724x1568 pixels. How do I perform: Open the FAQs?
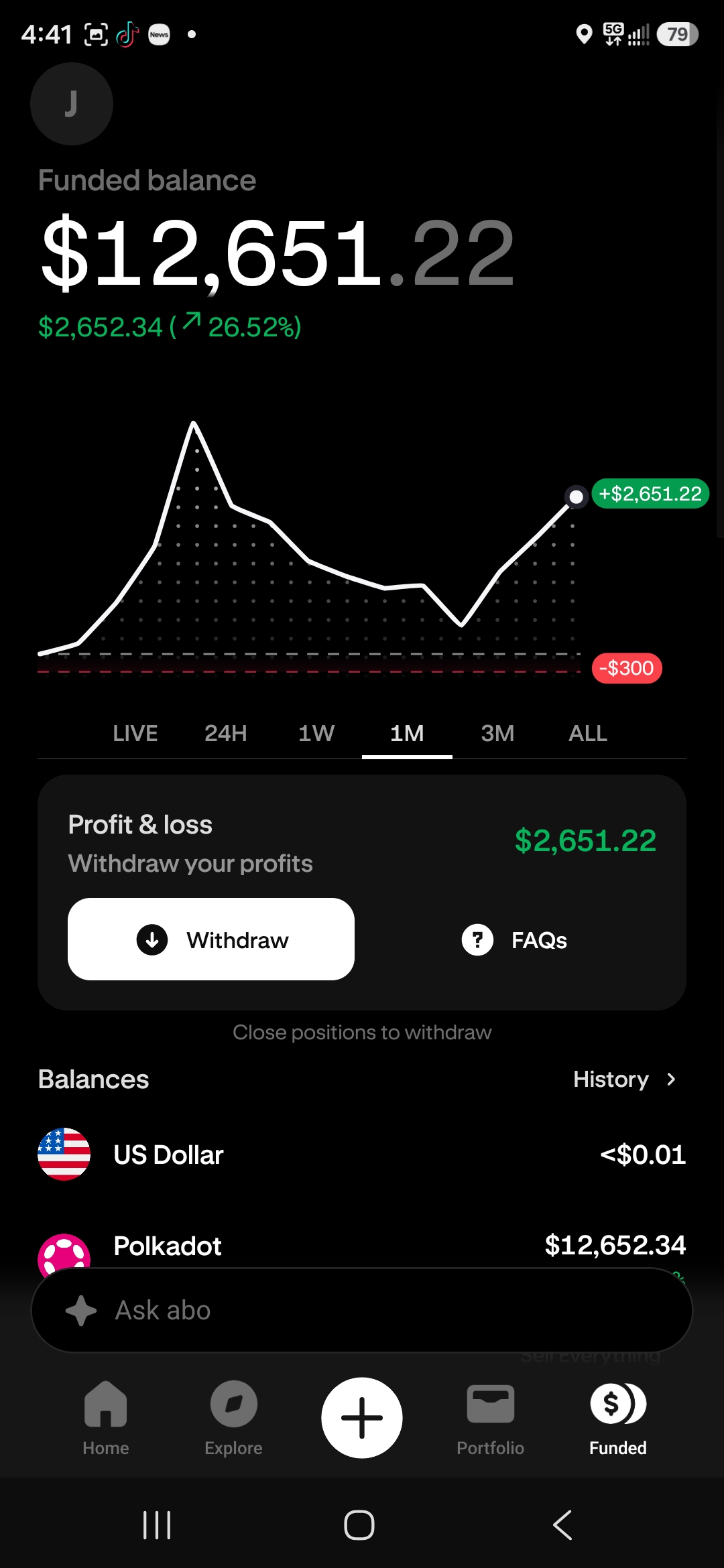[x=514, y=940]
